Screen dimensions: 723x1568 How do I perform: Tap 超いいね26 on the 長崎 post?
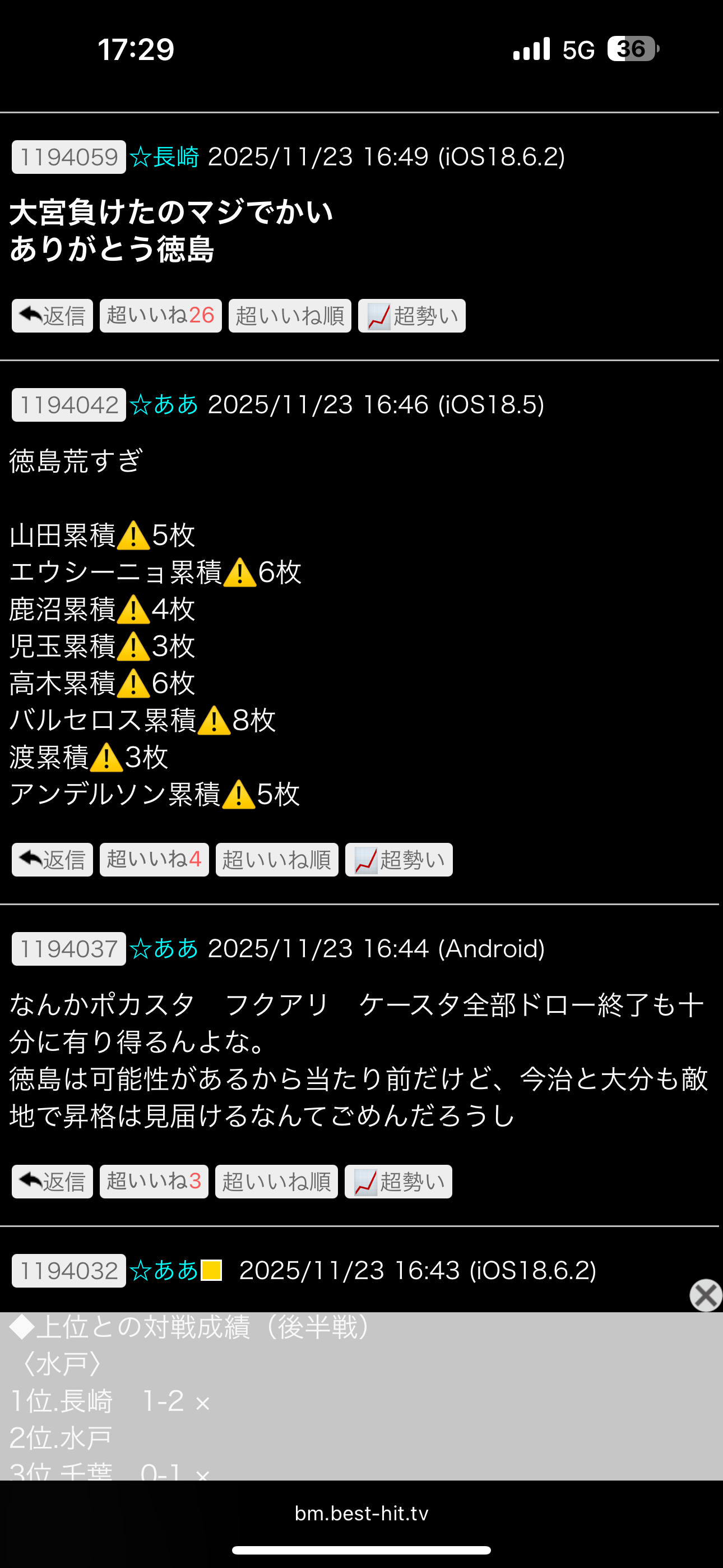click(160, 315)
